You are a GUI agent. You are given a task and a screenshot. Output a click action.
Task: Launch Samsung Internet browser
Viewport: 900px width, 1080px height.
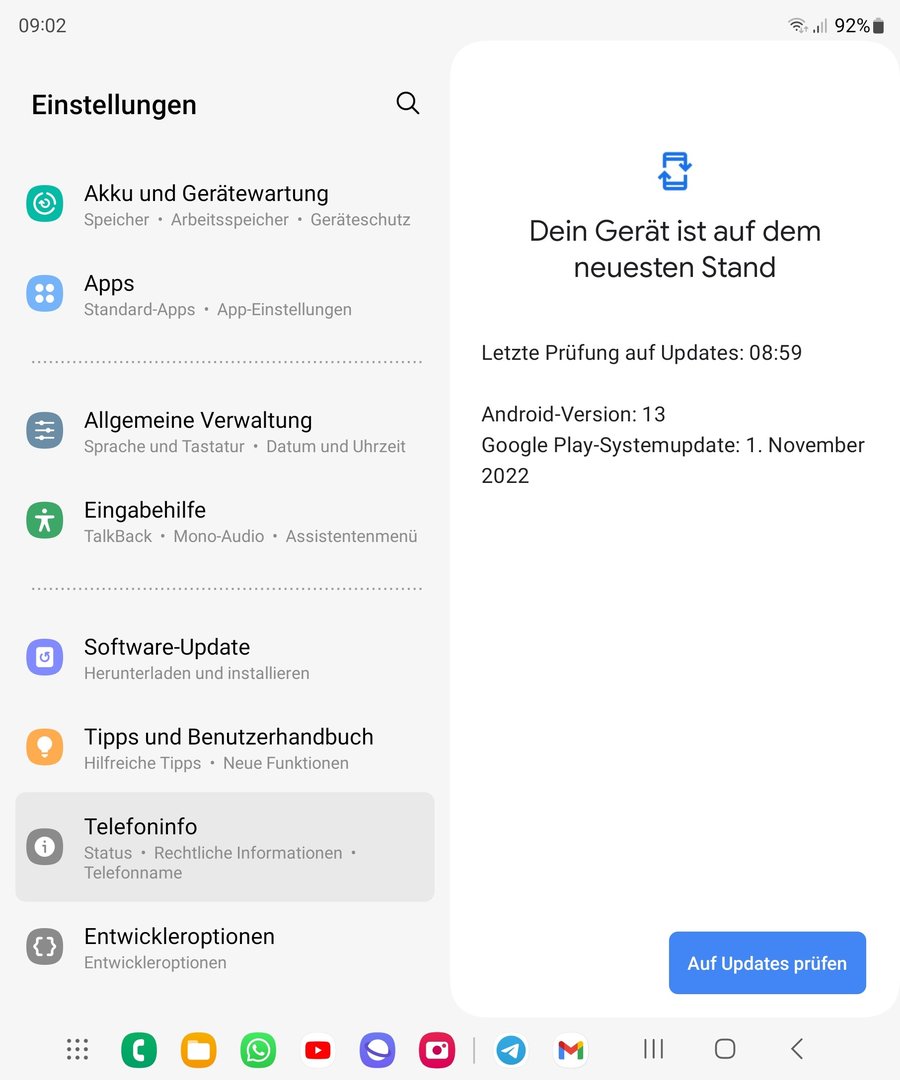(x=377, y=1050)
